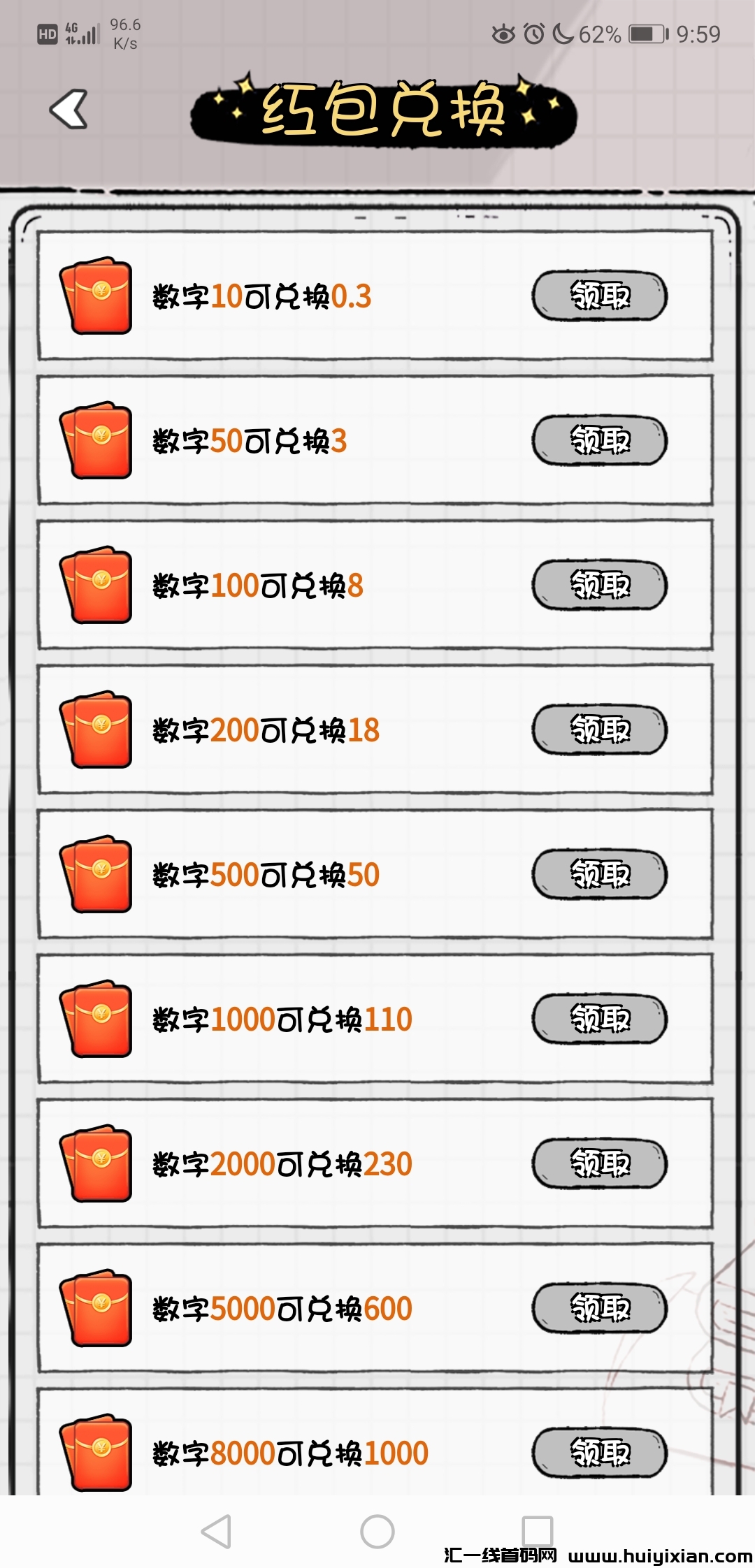Hit 领取 for 数字200可兑换18
Screen dimensions: 755x1568
(x=600, y=730)
